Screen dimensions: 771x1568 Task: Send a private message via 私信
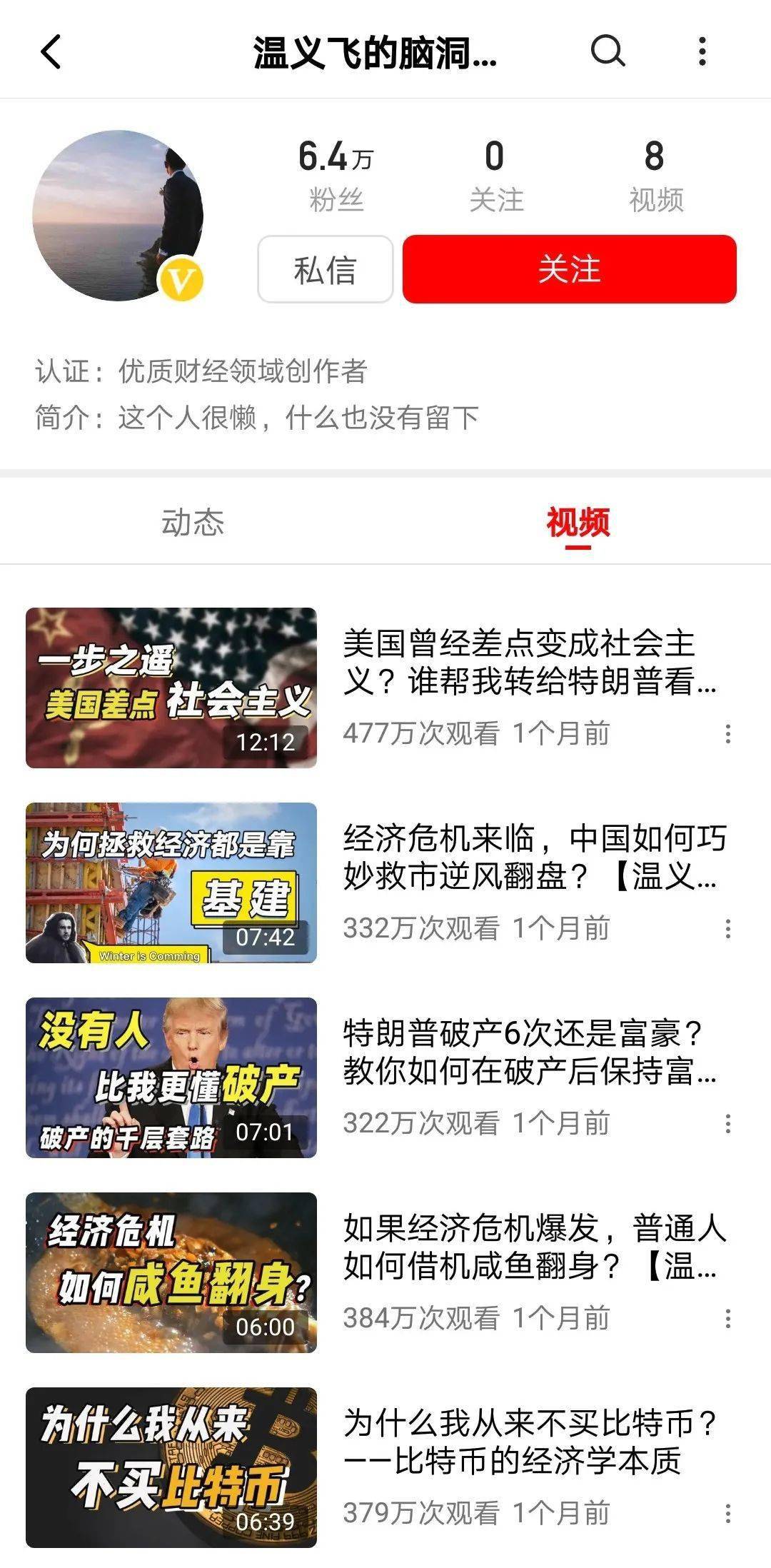(x=325, y=269)
